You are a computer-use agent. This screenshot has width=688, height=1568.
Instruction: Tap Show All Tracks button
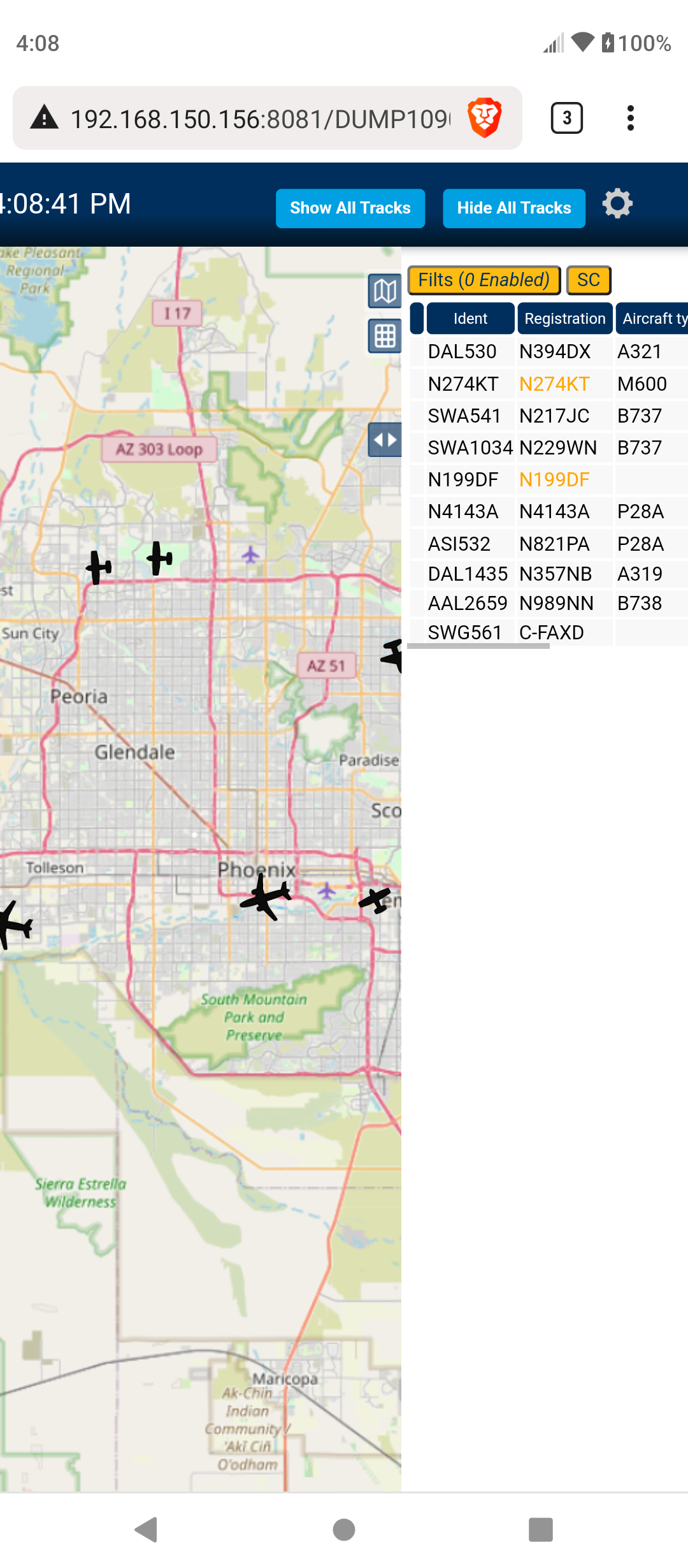350,208
